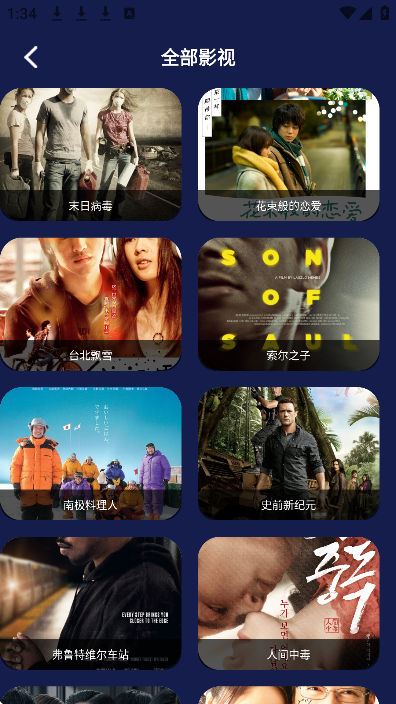Open the movie 末日病毒
Image resolution: width=396 pixels, height=704 pixels.
[x=91, y=154]
